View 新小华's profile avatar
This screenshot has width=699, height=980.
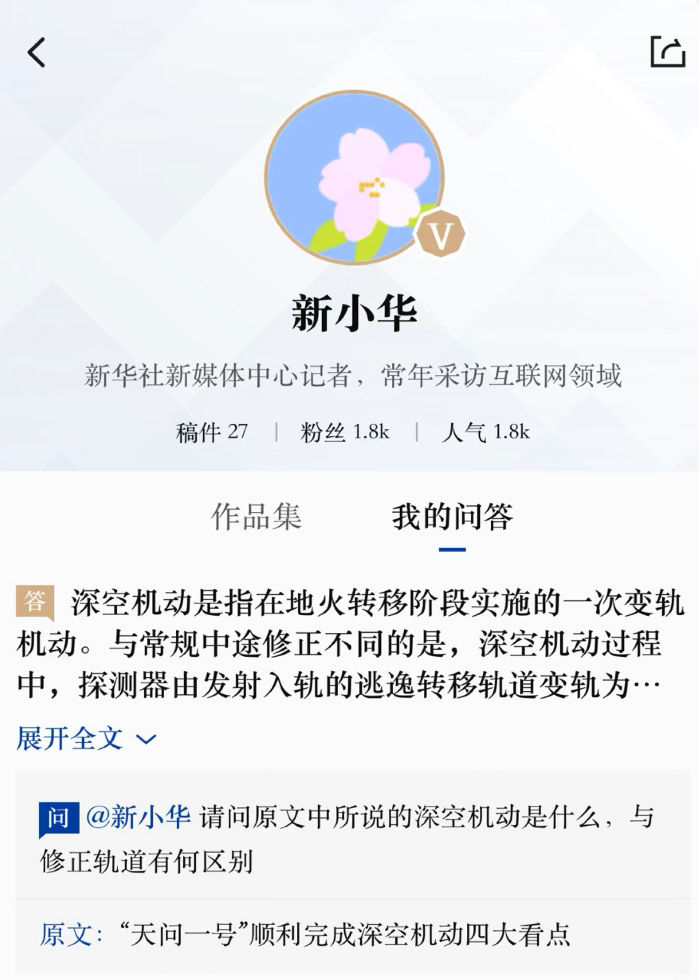(354, 177)
